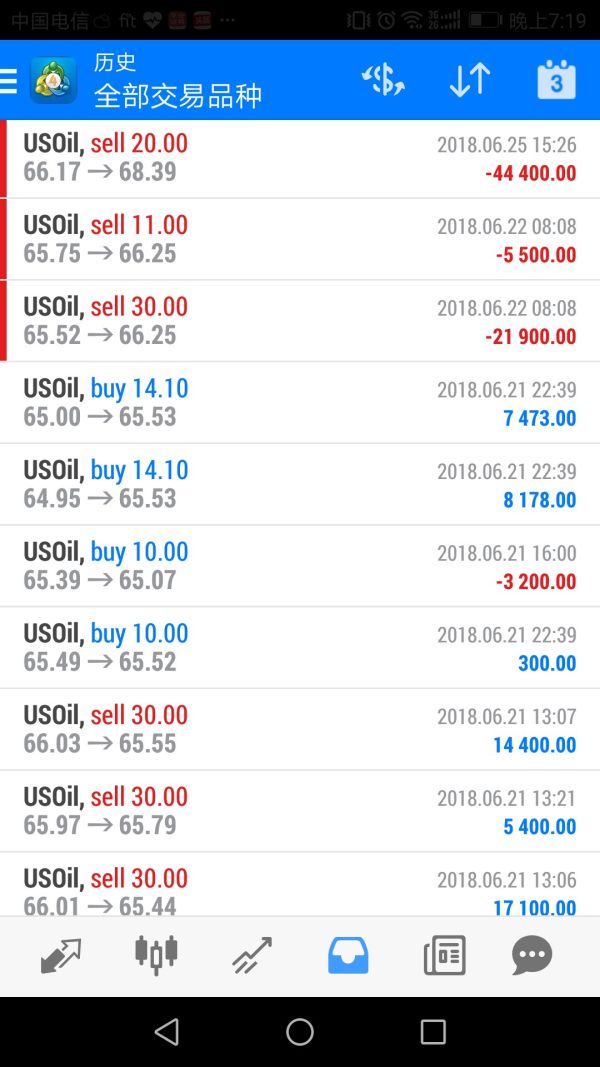View the trade with 300.00 profit
600x1067 pixels.
click(300, 648)
